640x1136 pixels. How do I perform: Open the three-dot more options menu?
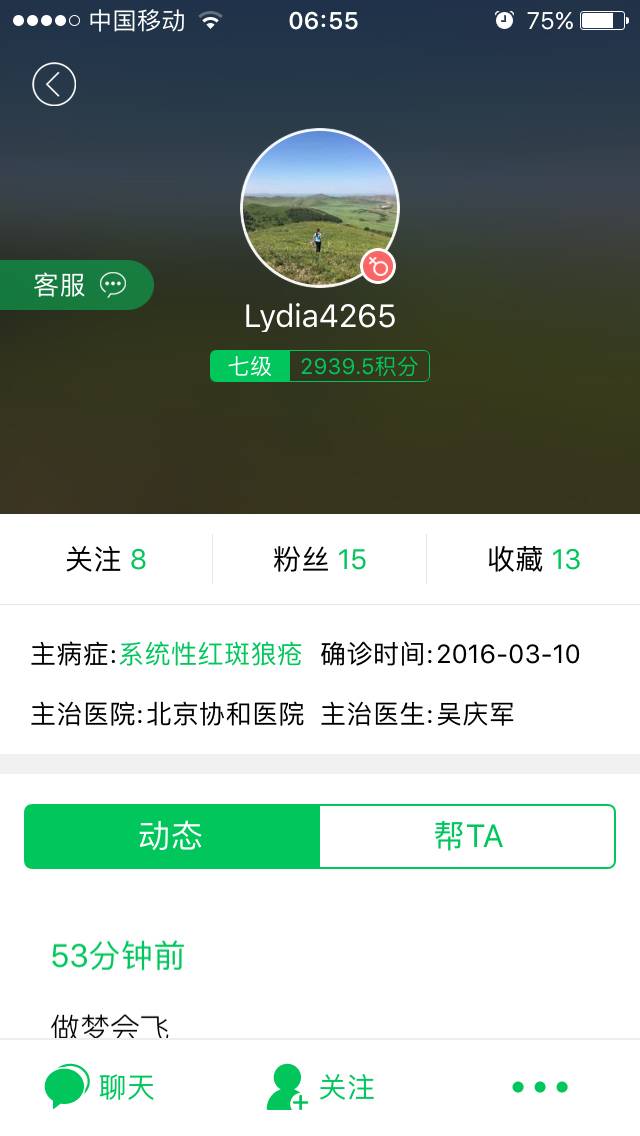(540, 1087)
